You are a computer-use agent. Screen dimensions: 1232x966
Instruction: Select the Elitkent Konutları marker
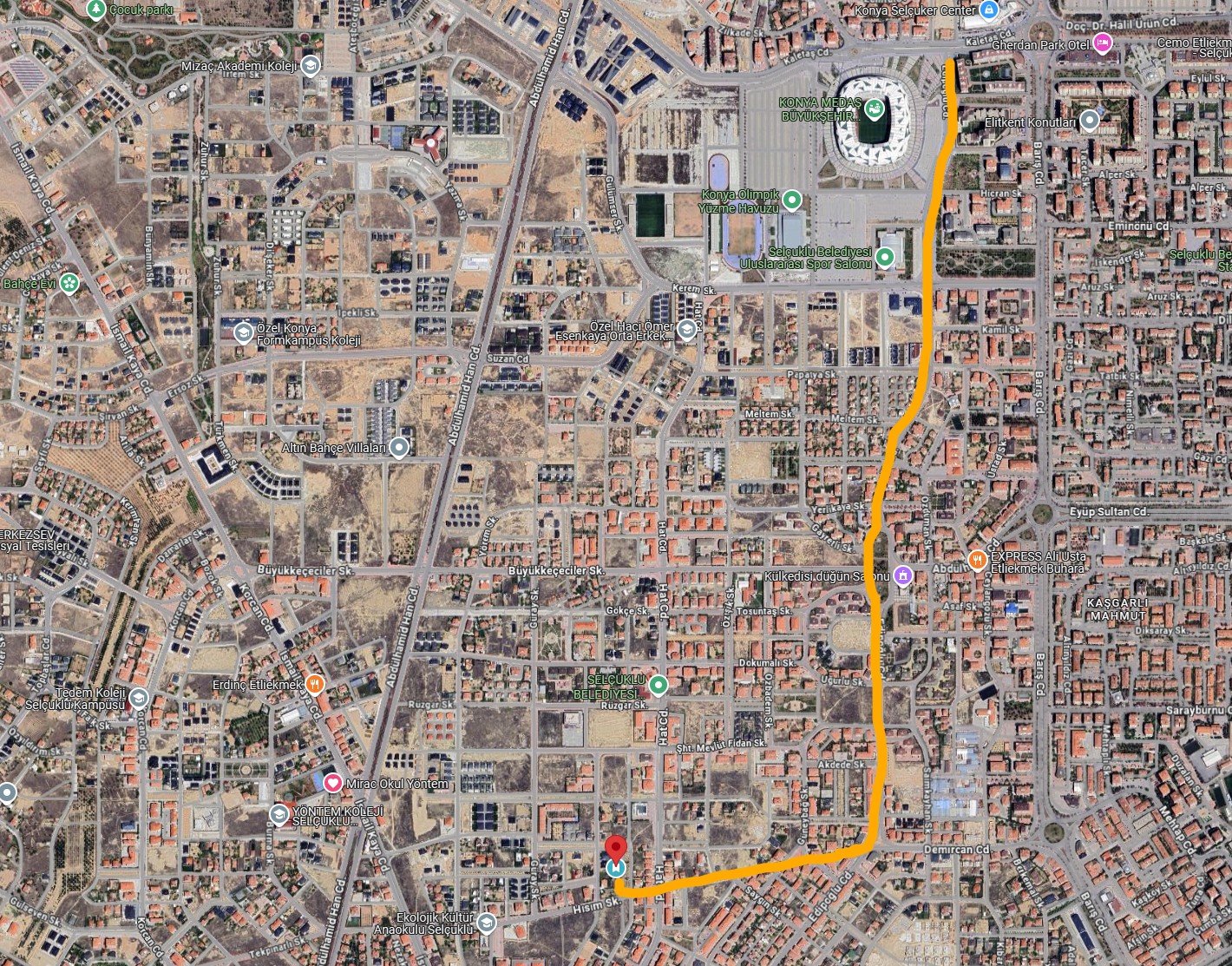point(1089,122)
